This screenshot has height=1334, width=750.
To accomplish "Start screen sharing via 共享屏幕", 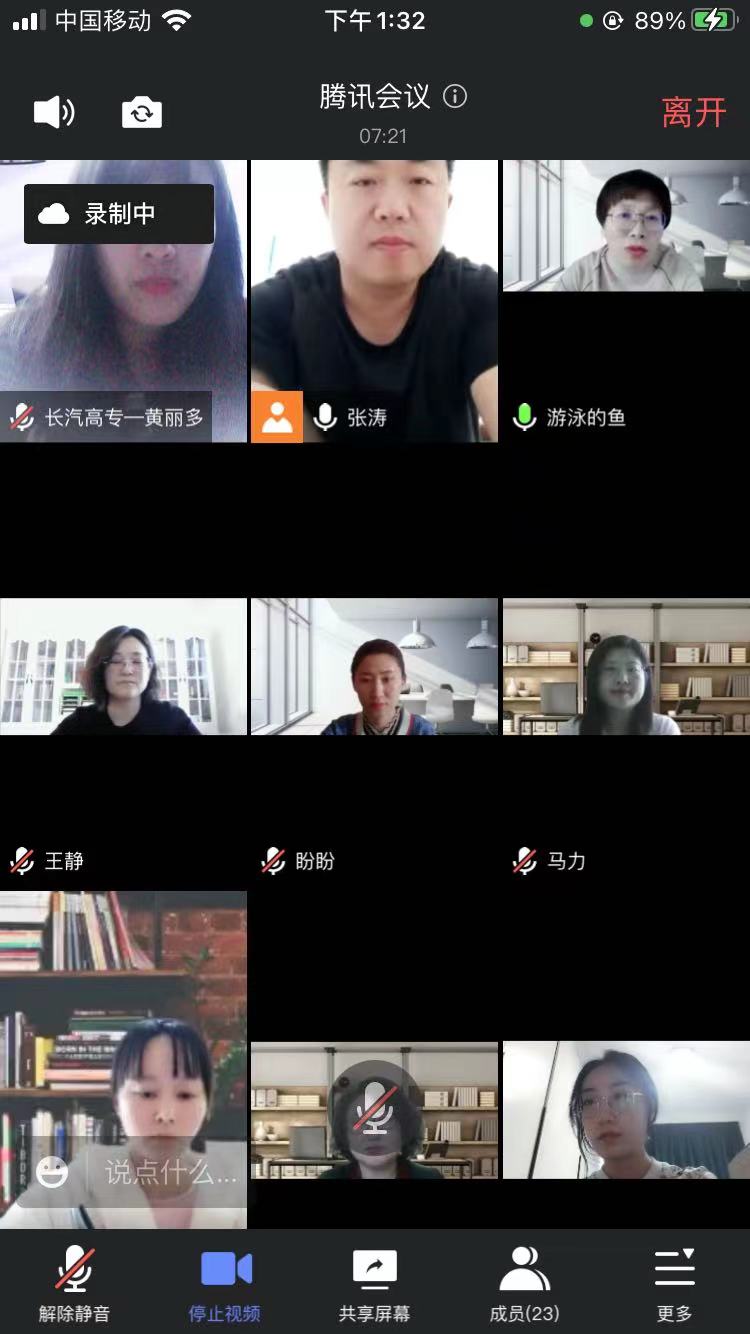I will click(x=375, y=1283).
